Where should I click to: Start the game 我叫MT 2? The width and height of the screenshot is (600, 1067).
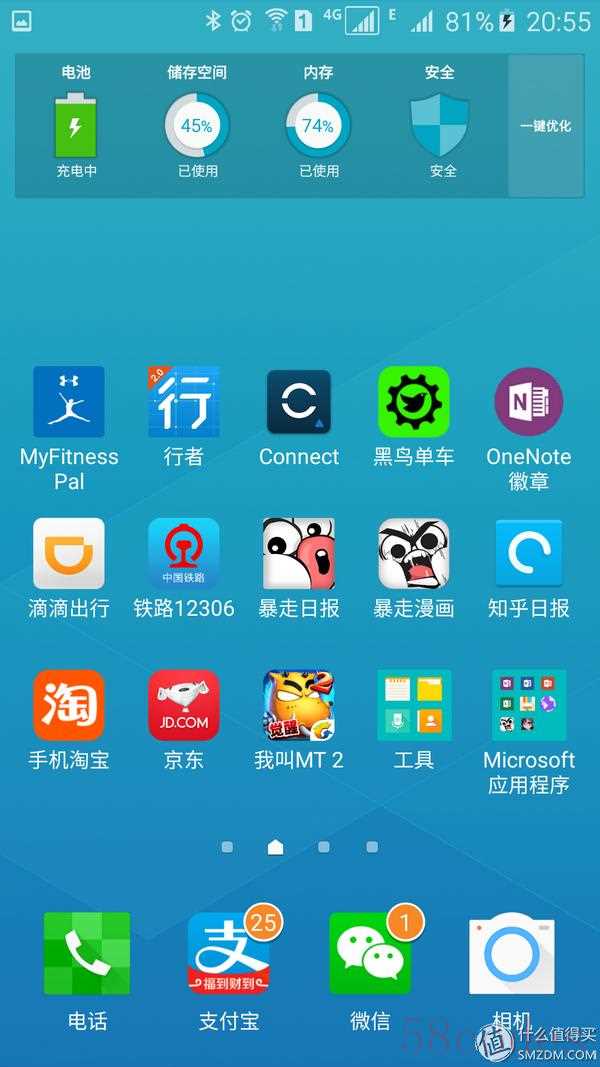coord(299,705)
